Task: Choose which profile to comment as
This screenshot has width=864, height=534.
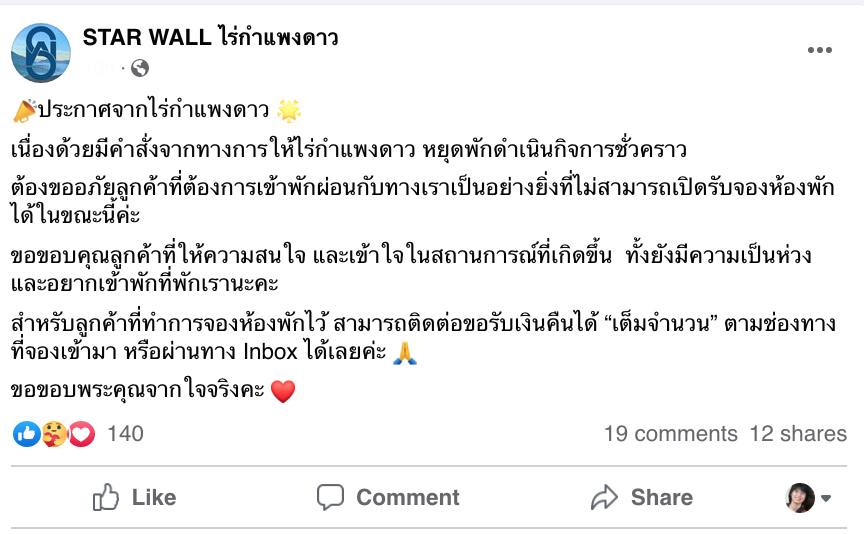Action: coord(809,497)
